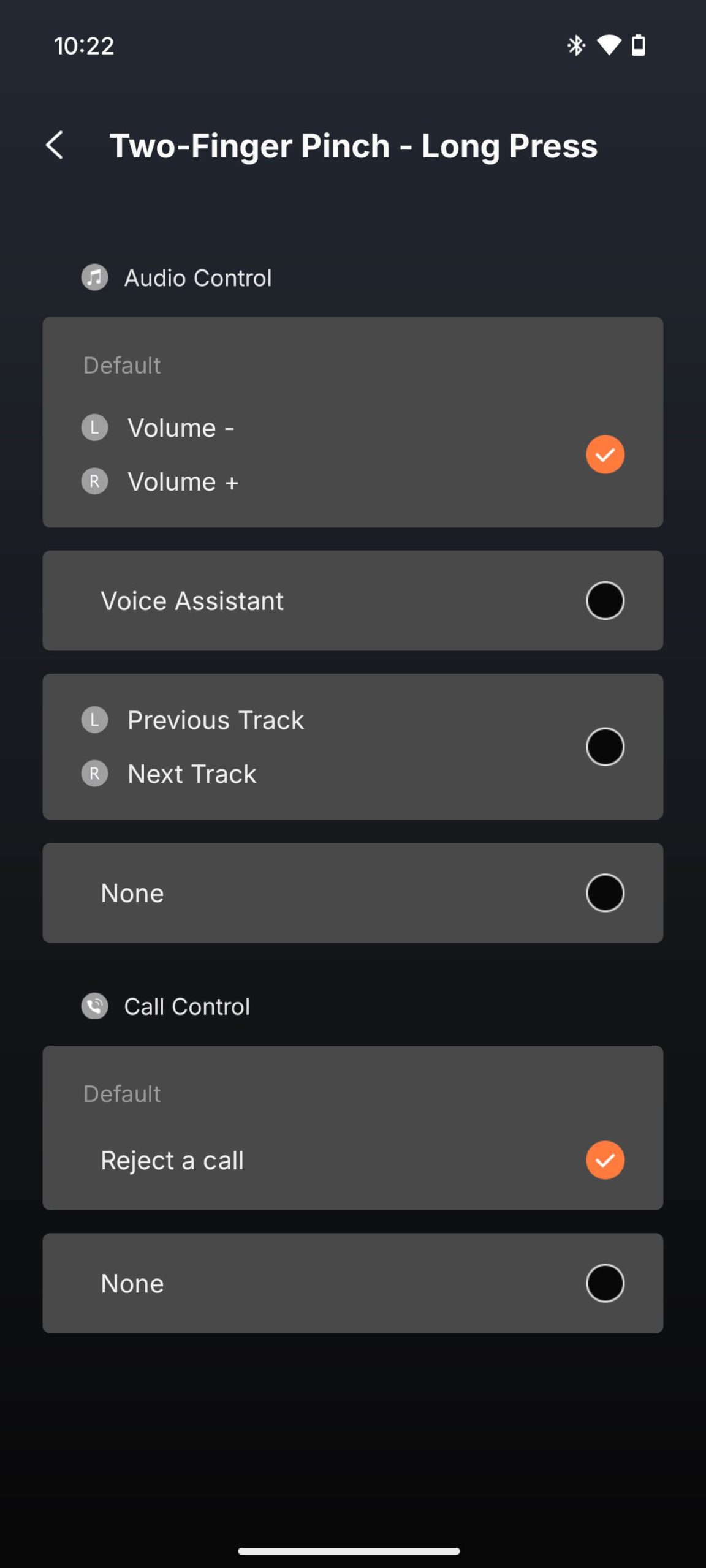
Task: Go back from Two-Finger Pinch settings
Action: pyautogui.click(x=55, y=145)
